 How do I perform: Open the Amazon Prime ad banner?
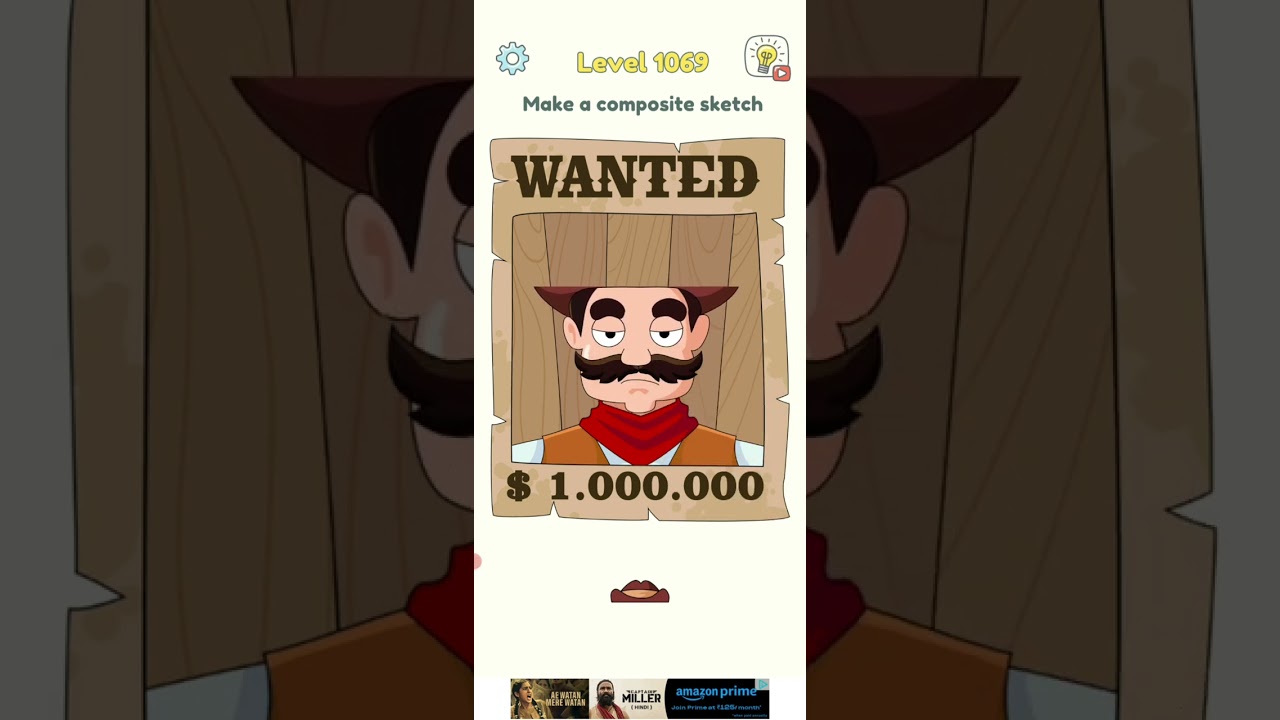pos(640,698)
